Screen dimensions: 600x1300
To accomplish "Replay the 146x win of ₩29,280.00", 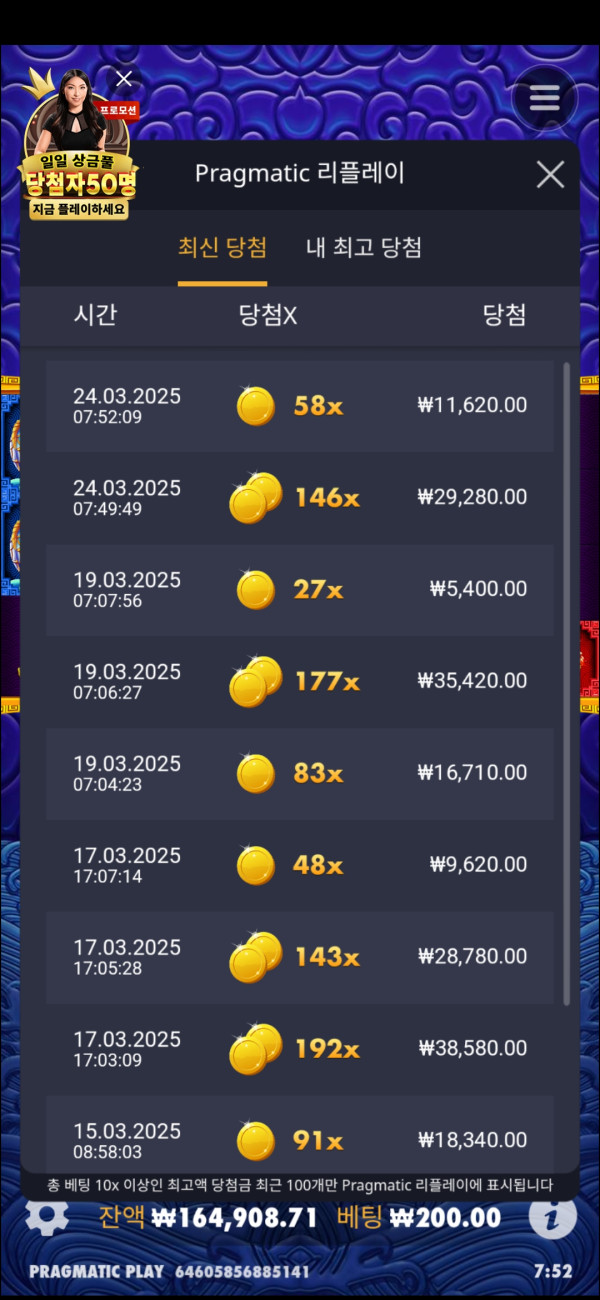I will tap(300, 498).
